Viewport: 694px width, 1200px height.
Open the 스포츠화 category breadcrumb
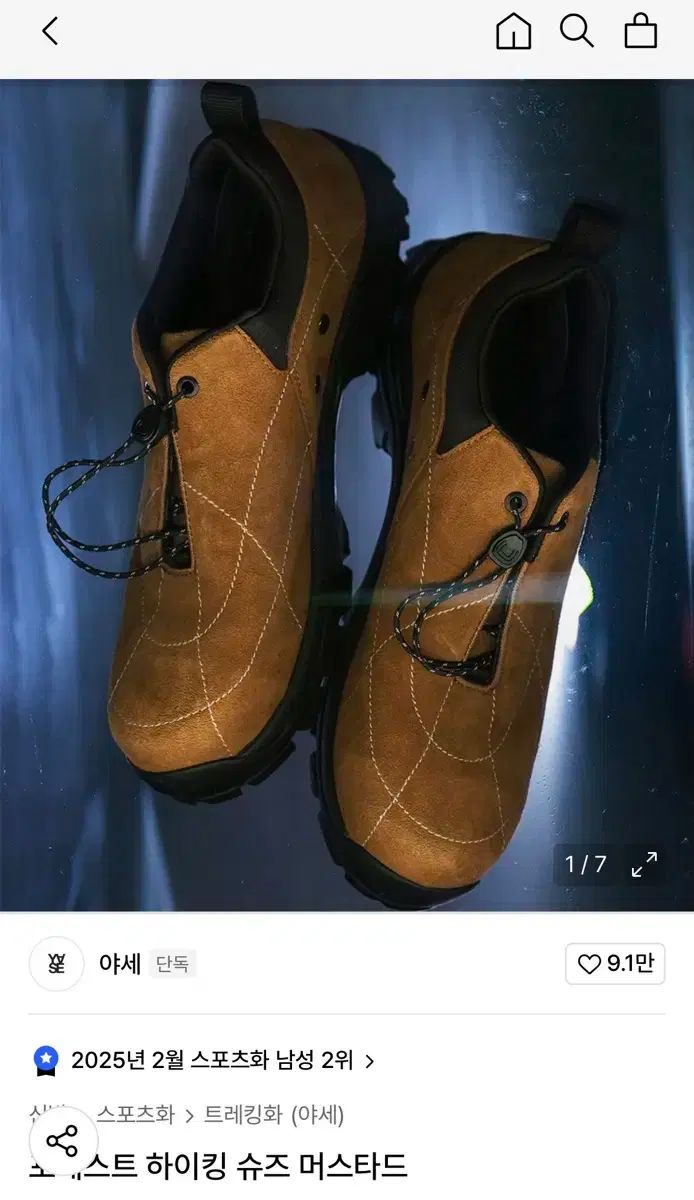coord(135,1114)
